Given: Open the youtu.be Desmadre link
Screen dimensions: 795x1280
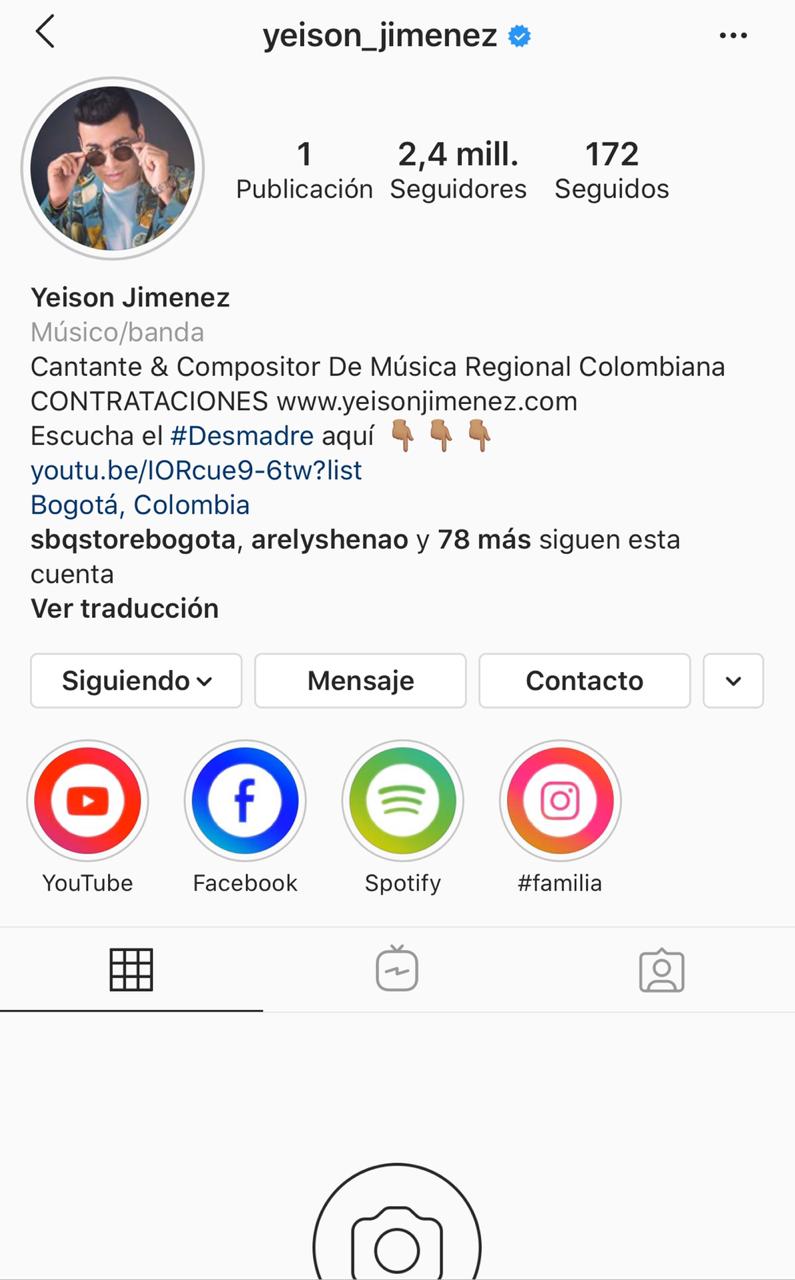Looking at the screenshot, I should coord(196,470).
